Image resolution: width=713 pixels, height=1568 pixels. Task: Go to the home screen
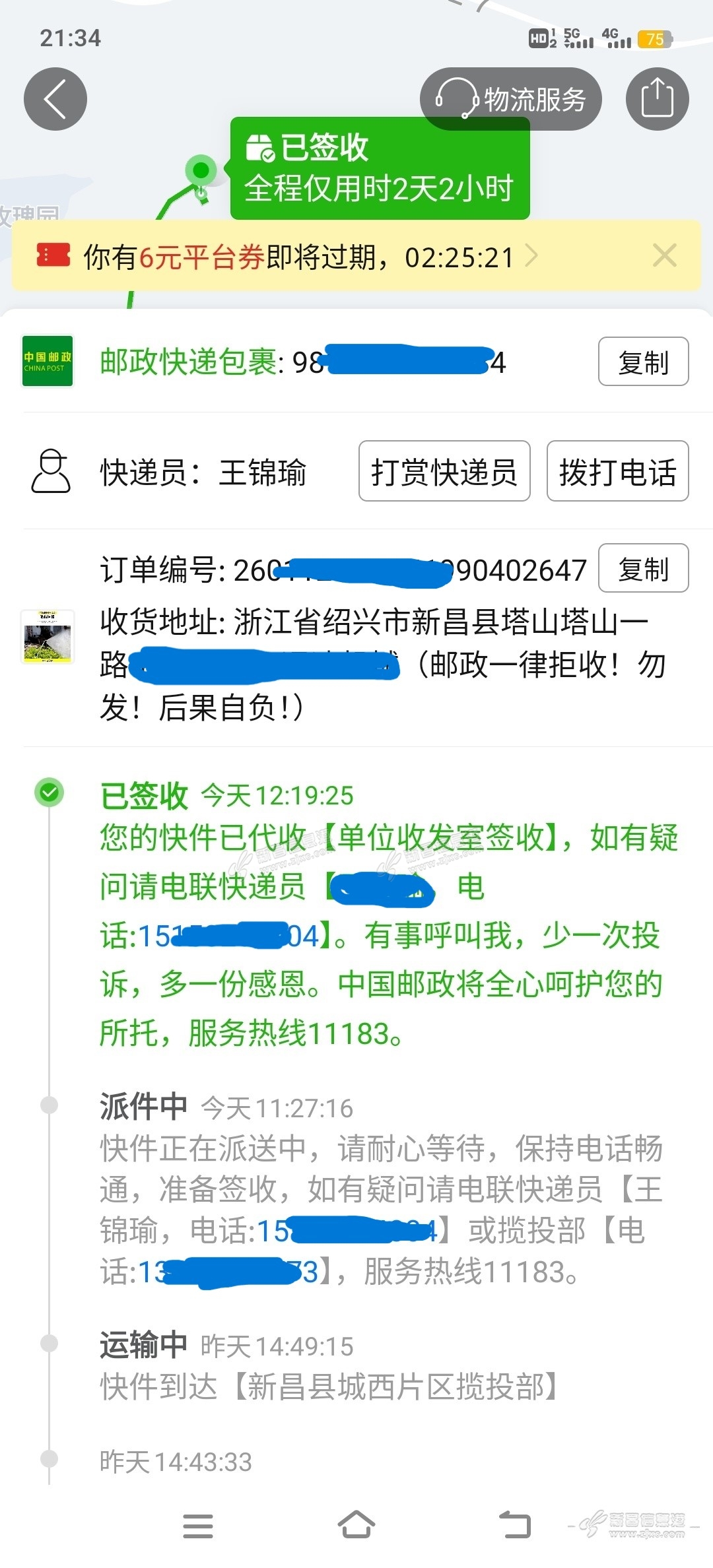(x=356, y=1526)
